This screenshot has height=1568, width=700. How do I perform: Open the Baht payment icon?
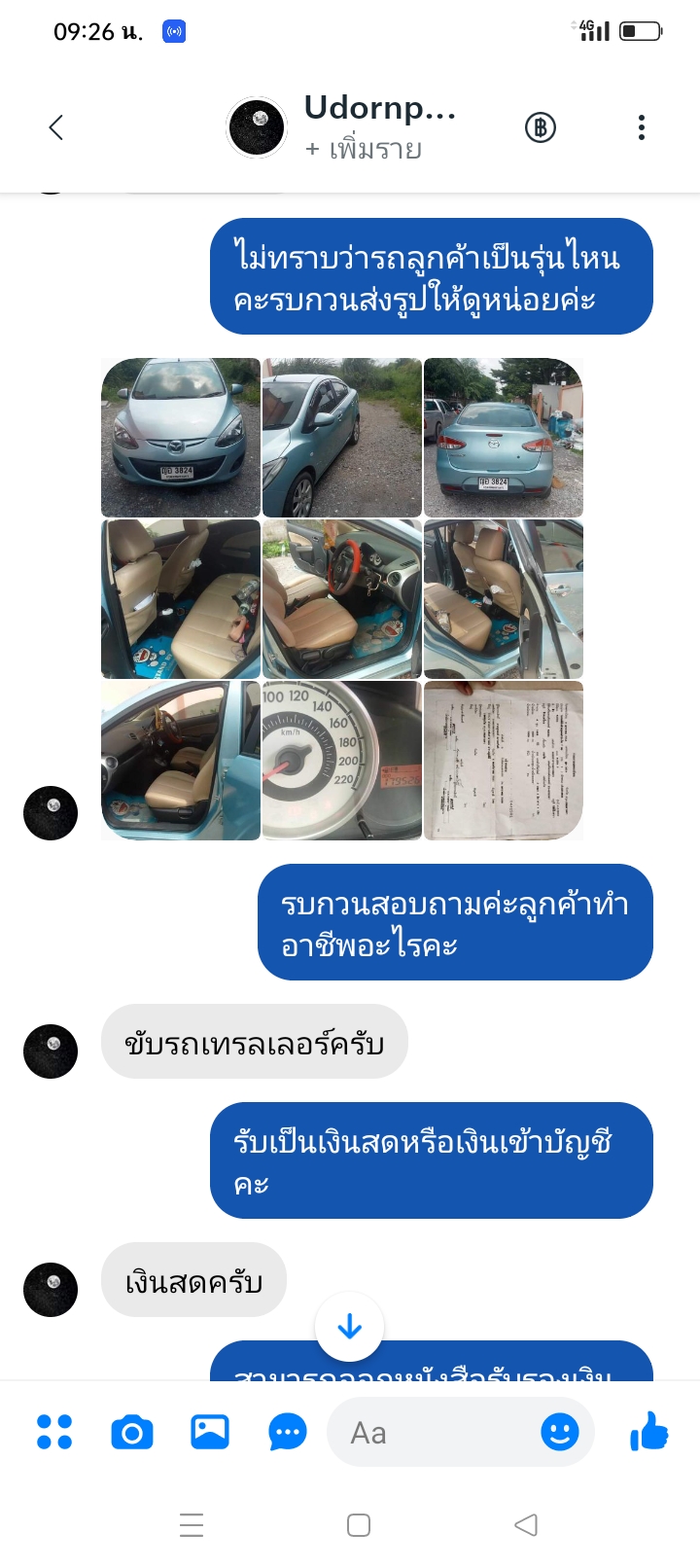541,127
